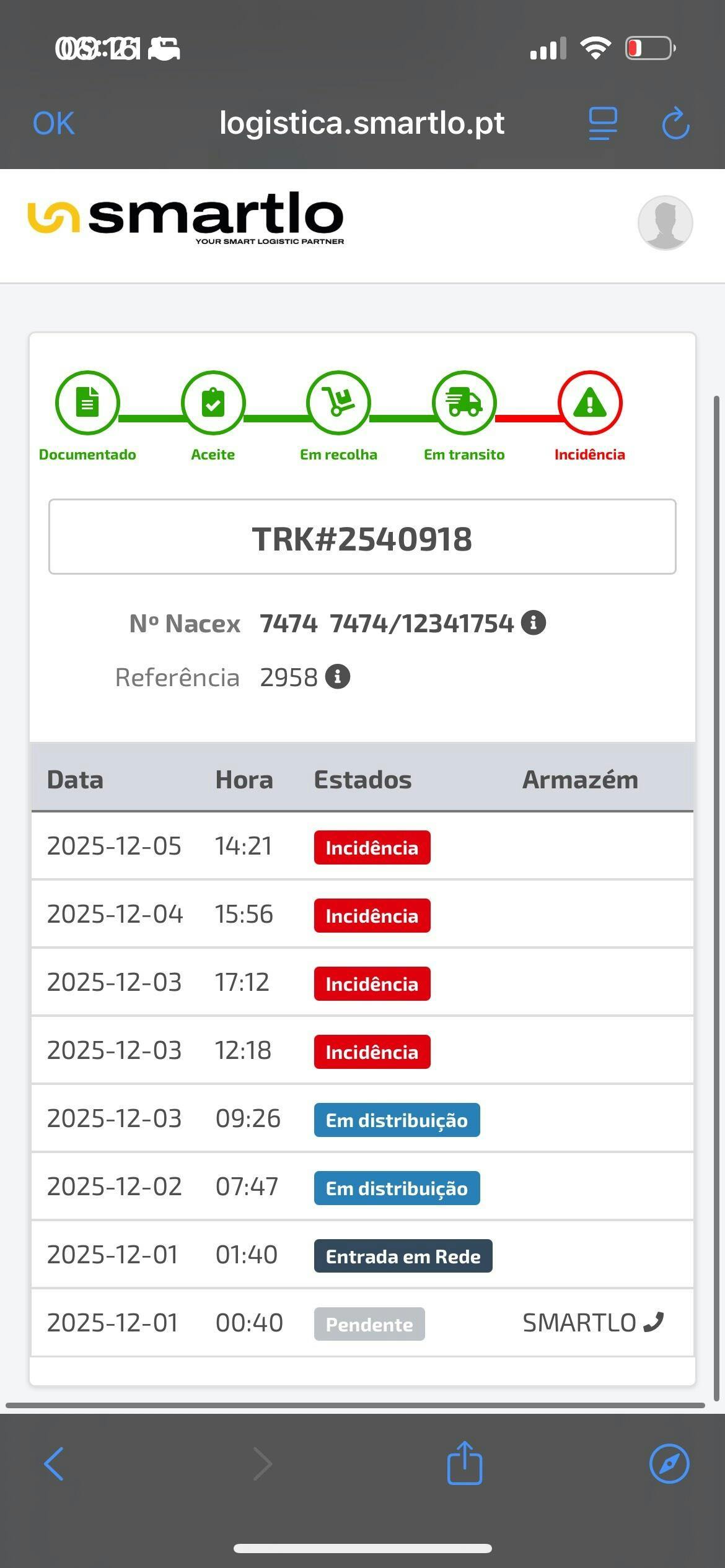Reload the tracking page
725x1568 pixels.
(x=675, y=123)
